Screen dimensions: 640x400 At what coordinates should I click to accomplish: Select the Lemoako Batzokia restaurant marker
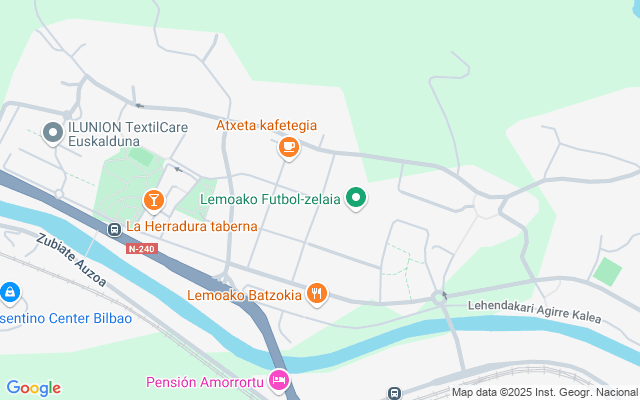(317, 293)
